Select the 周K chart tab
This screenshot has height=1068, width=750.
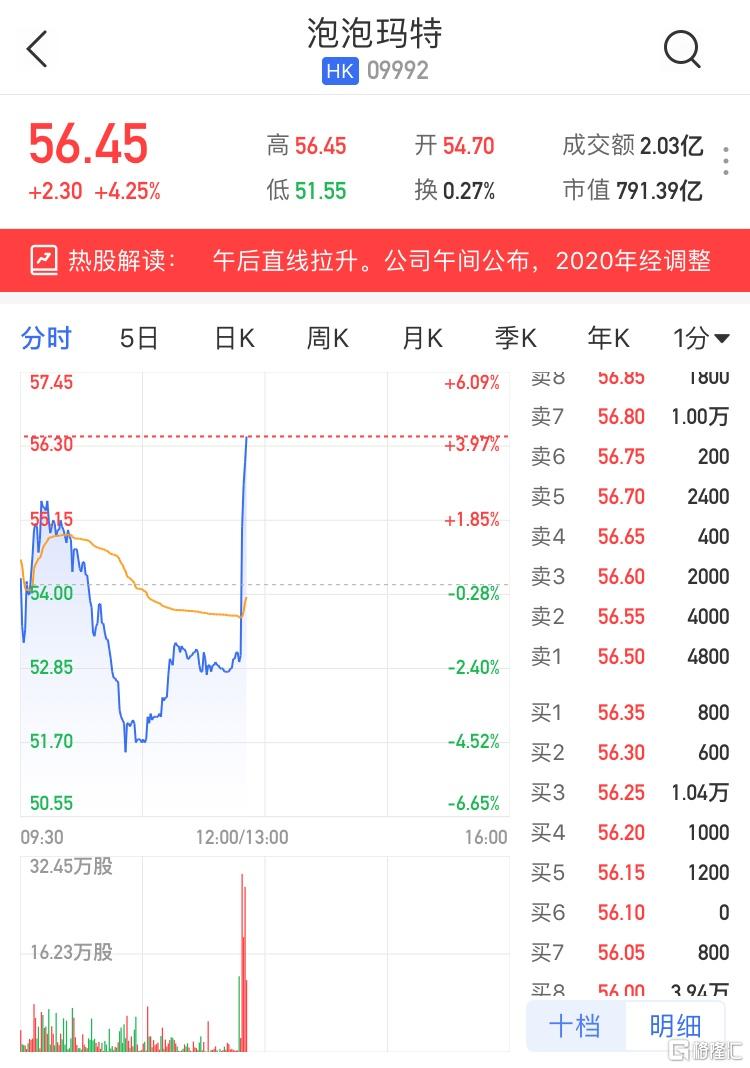pyautogui.click(x=327, y=338)
